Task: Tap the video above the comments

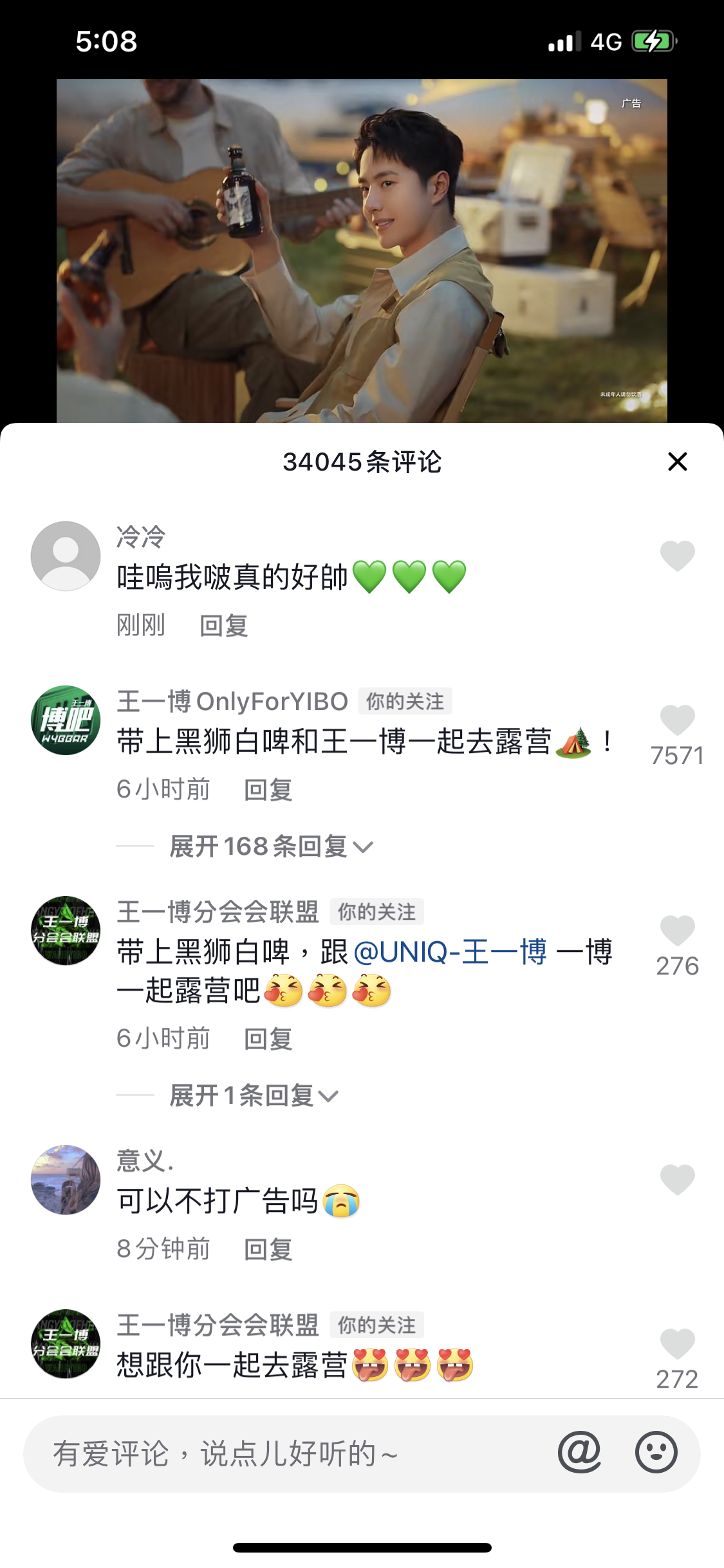Action: coord(362,251)
